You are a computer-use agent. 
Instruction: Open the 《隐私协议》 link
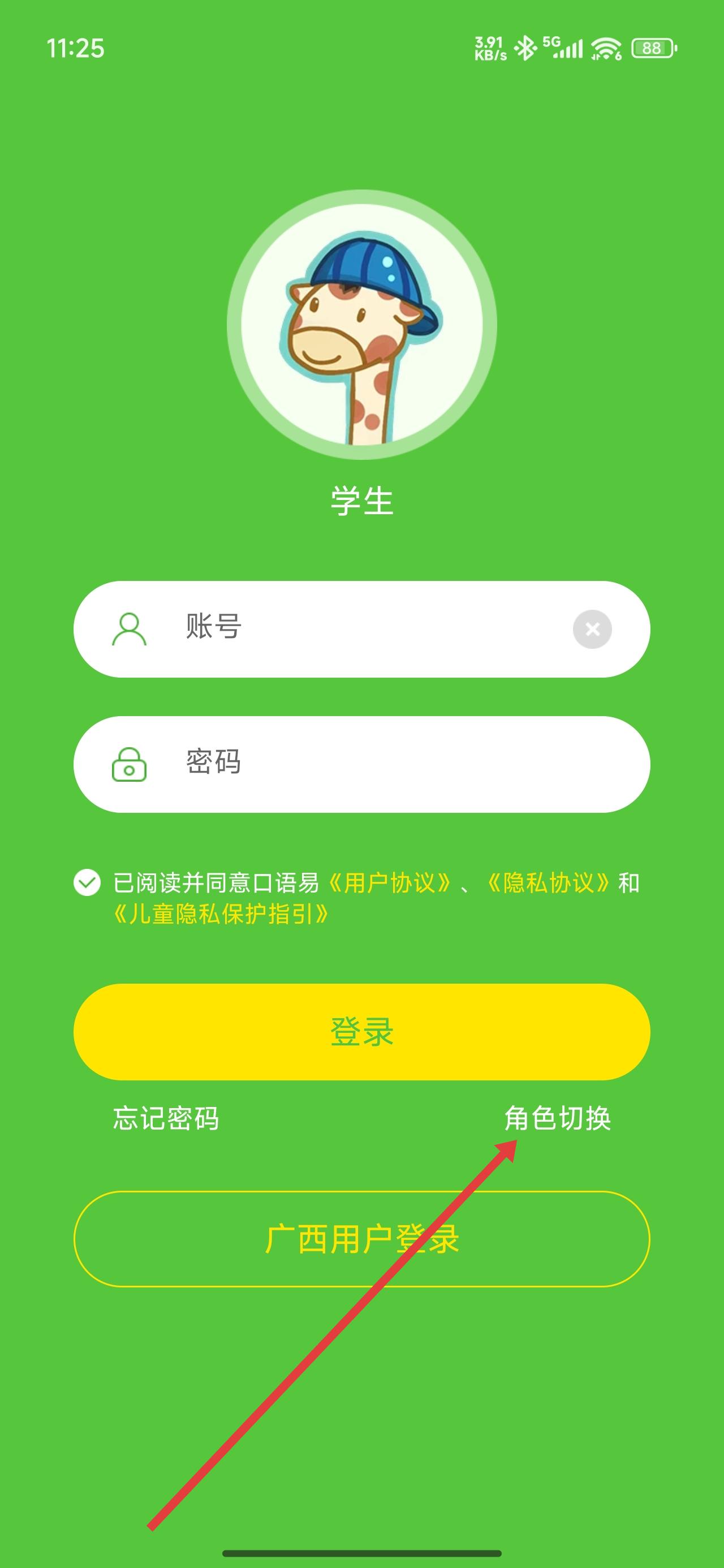click(x=548, y=882)
